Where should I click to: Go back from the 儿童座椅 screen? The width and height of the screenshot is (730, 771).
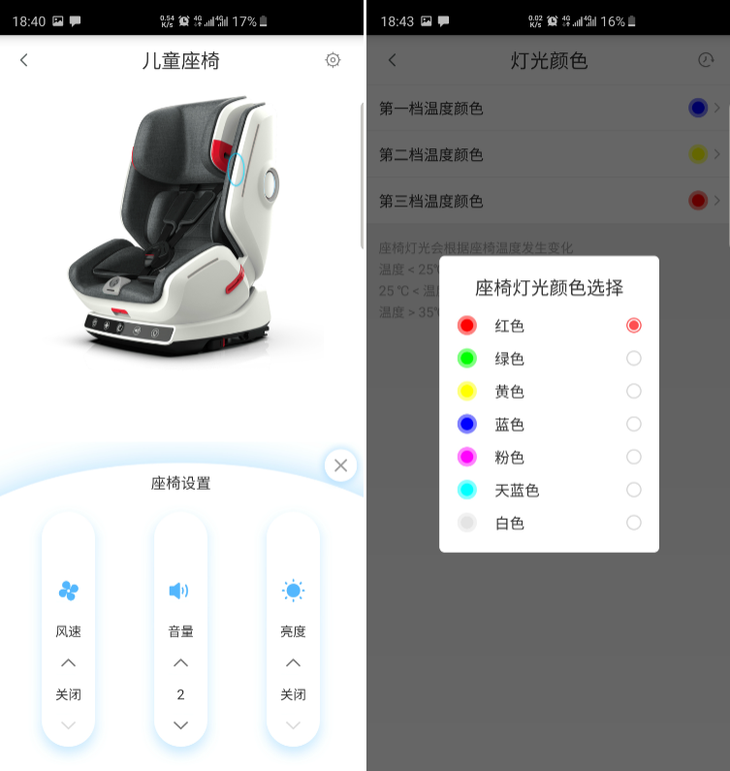[x=24, y=60]
